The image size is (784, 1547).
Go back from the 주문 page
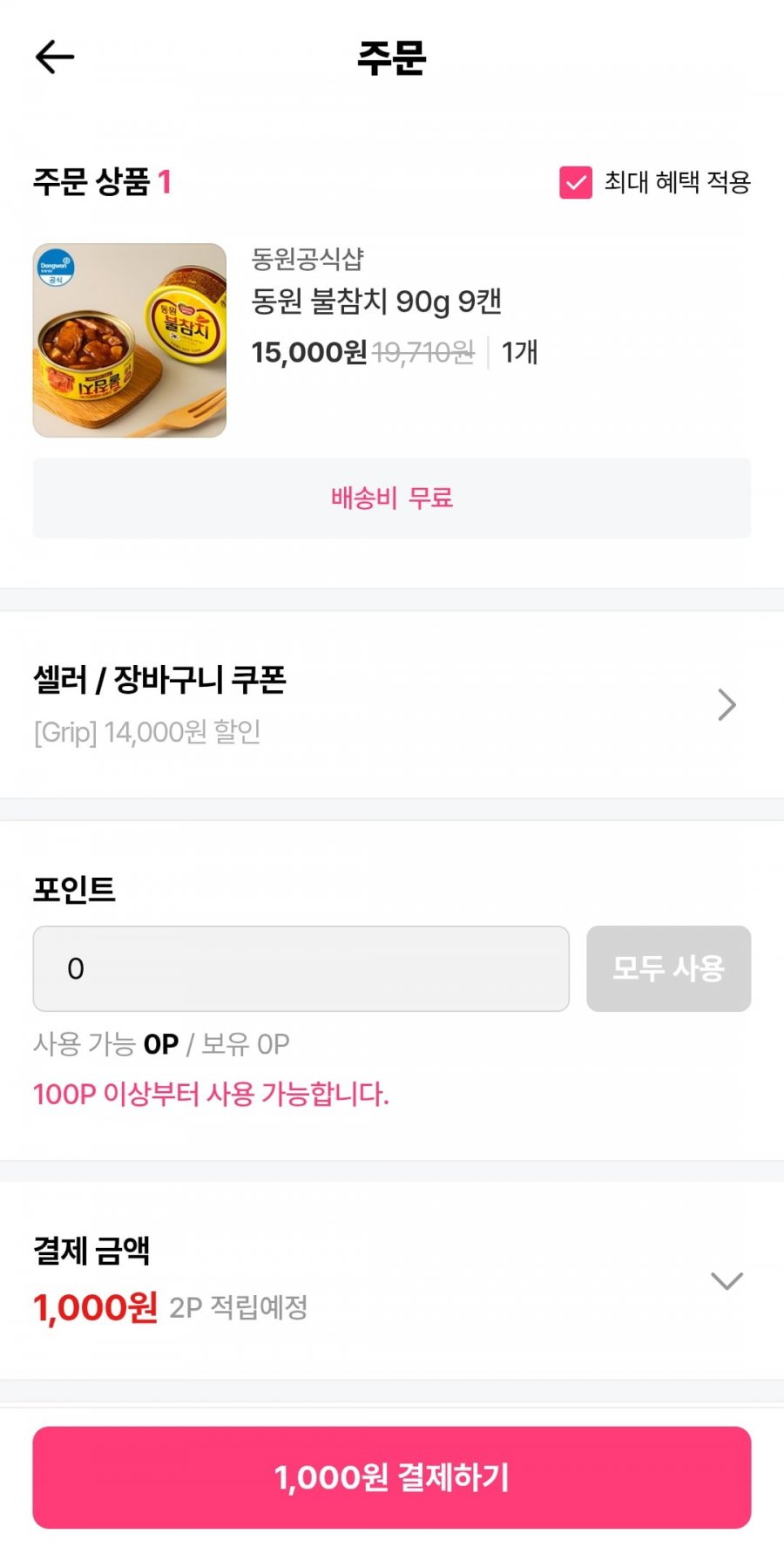click(54, 58)
